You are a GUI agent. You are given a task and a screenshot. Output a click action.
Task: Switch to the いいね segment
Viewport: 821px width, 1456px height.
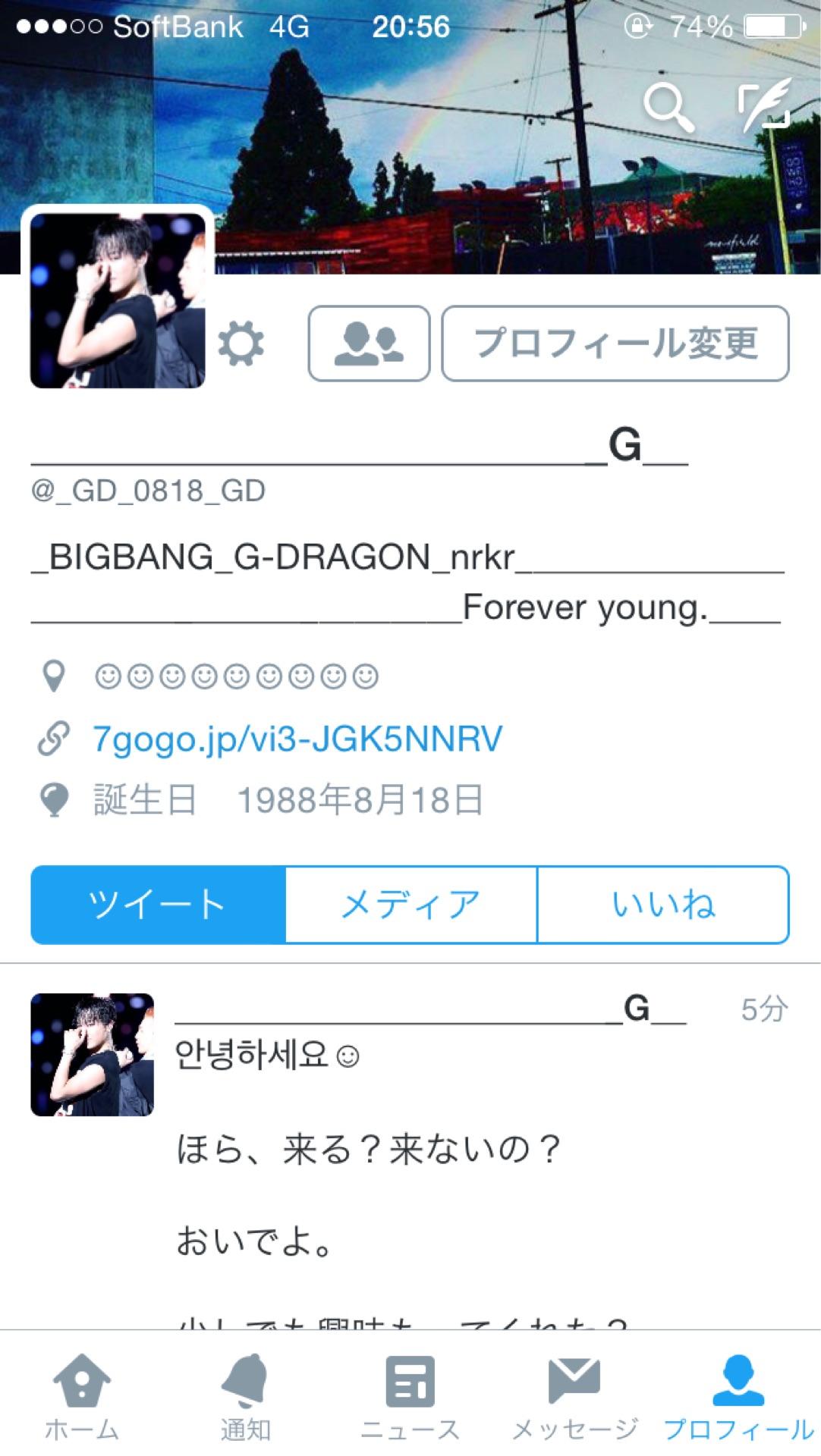click(x=663, y=905)
